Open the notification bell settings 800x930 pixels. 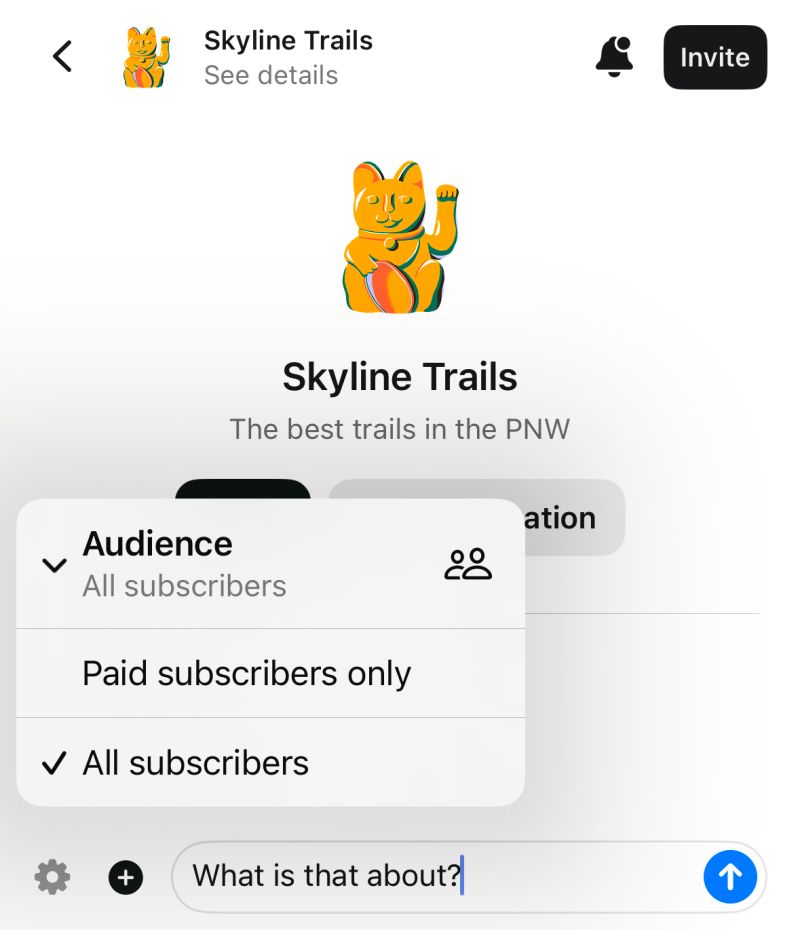pos(615,57)
